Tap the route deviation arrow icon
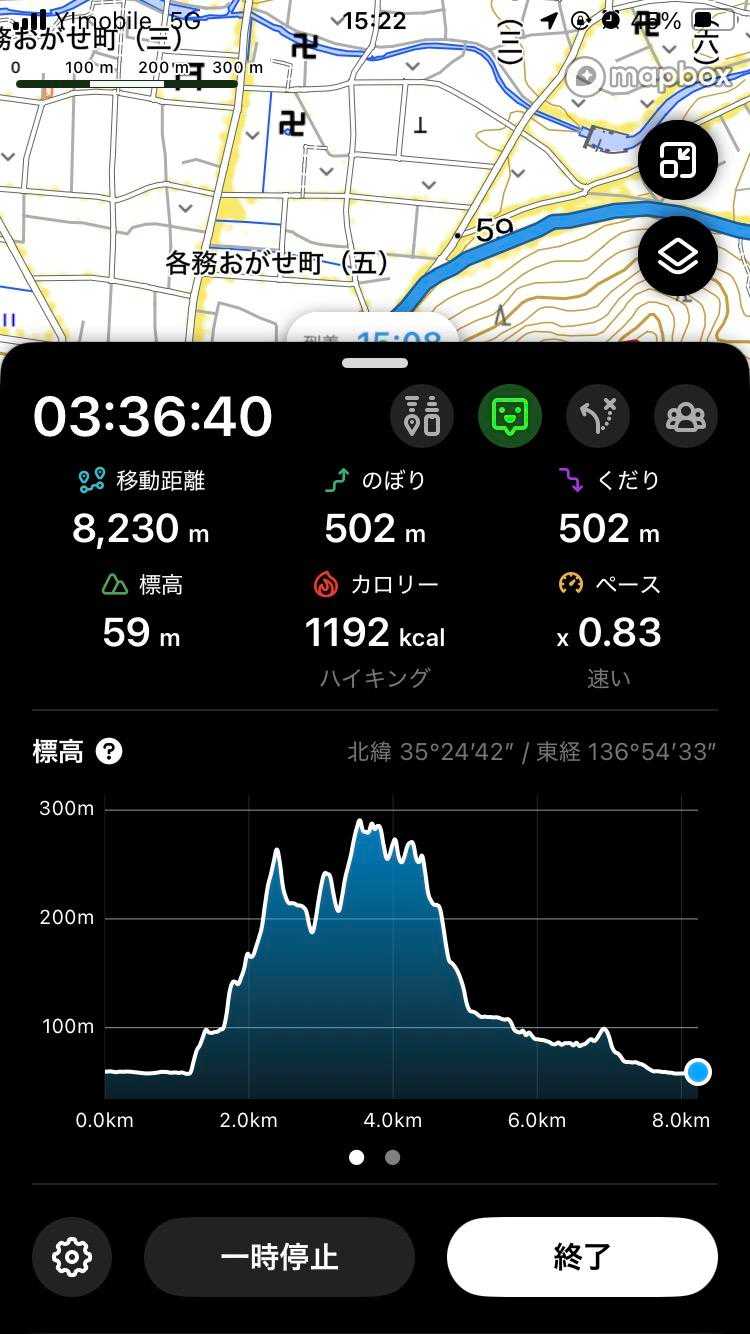Image resolution: width=750 pixels, height=1334 pixels. click(x=598, y=416)
